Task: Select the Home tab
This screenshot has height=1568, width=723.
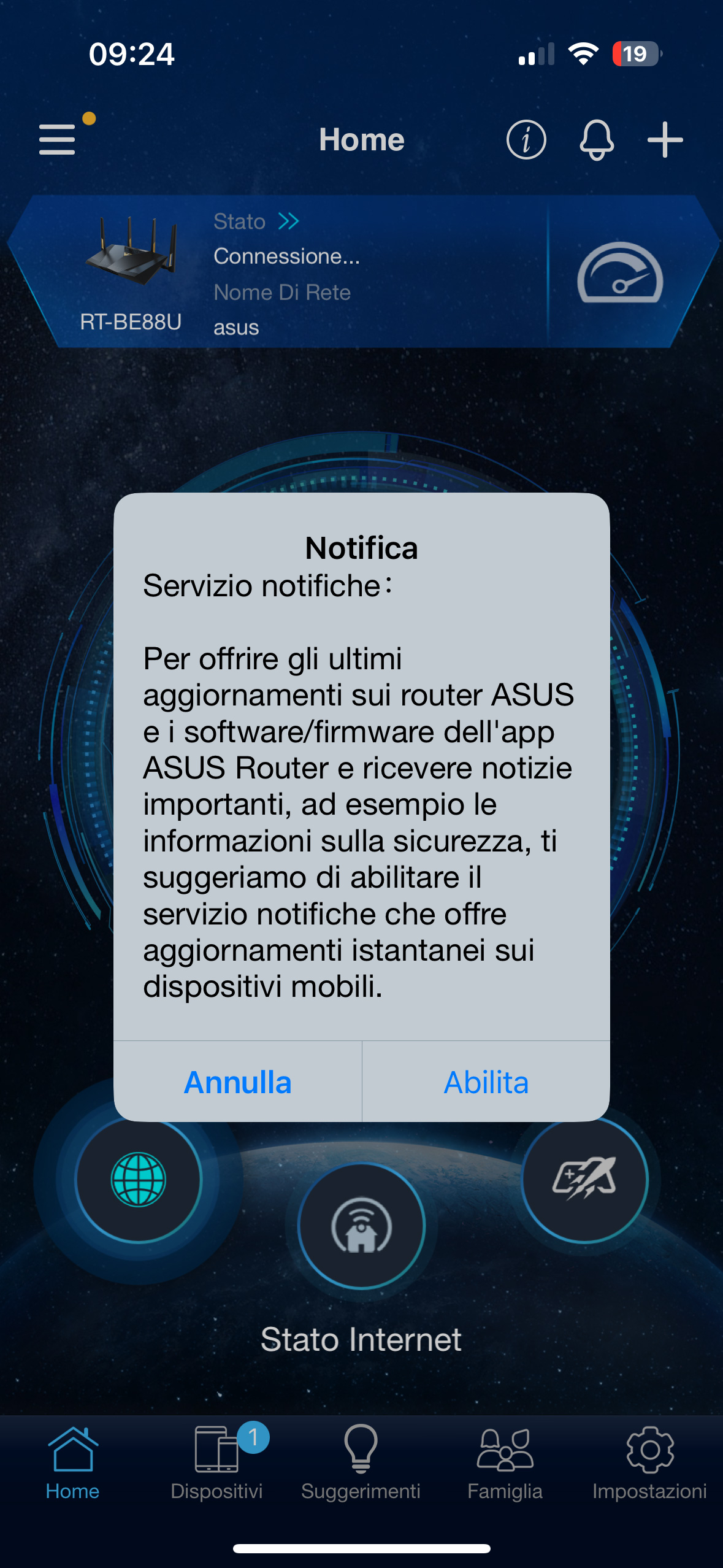Action: tap(72, 1463)
